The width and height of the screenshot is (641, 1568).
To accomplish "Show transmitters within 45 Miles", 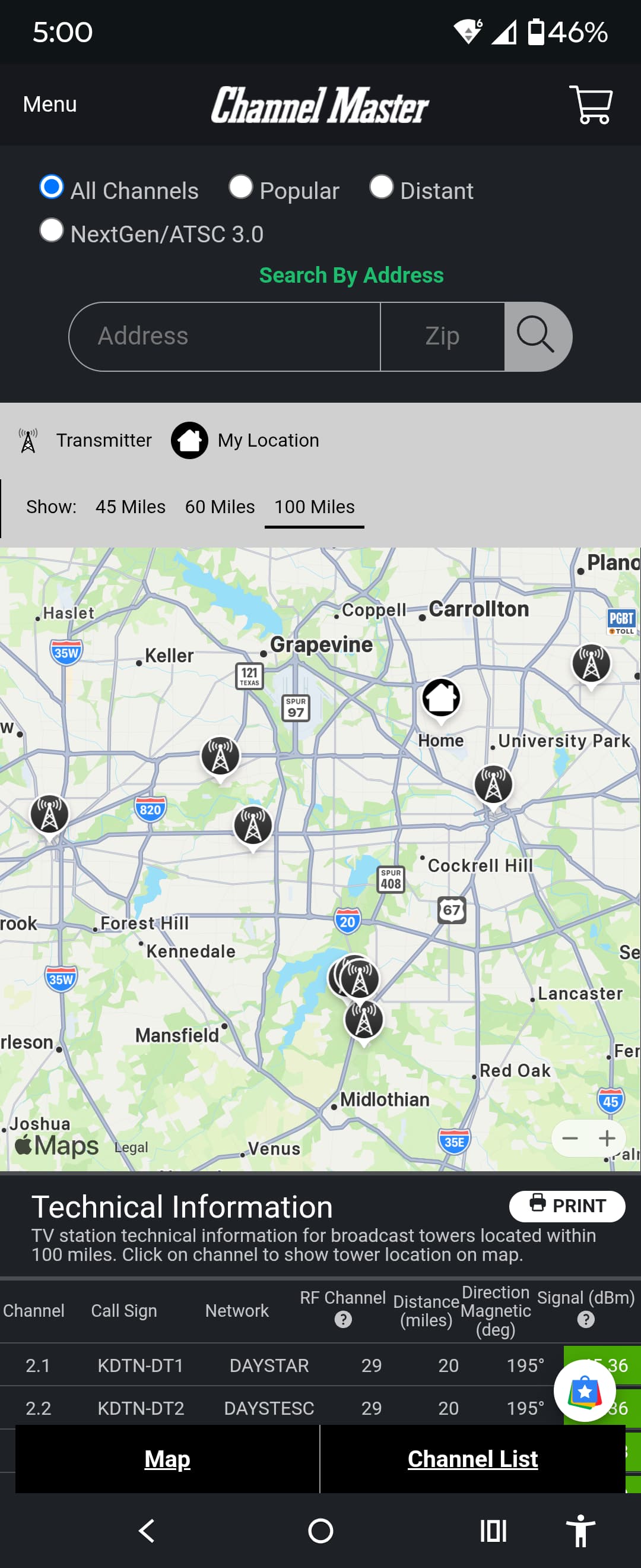I will coord(130,507).
